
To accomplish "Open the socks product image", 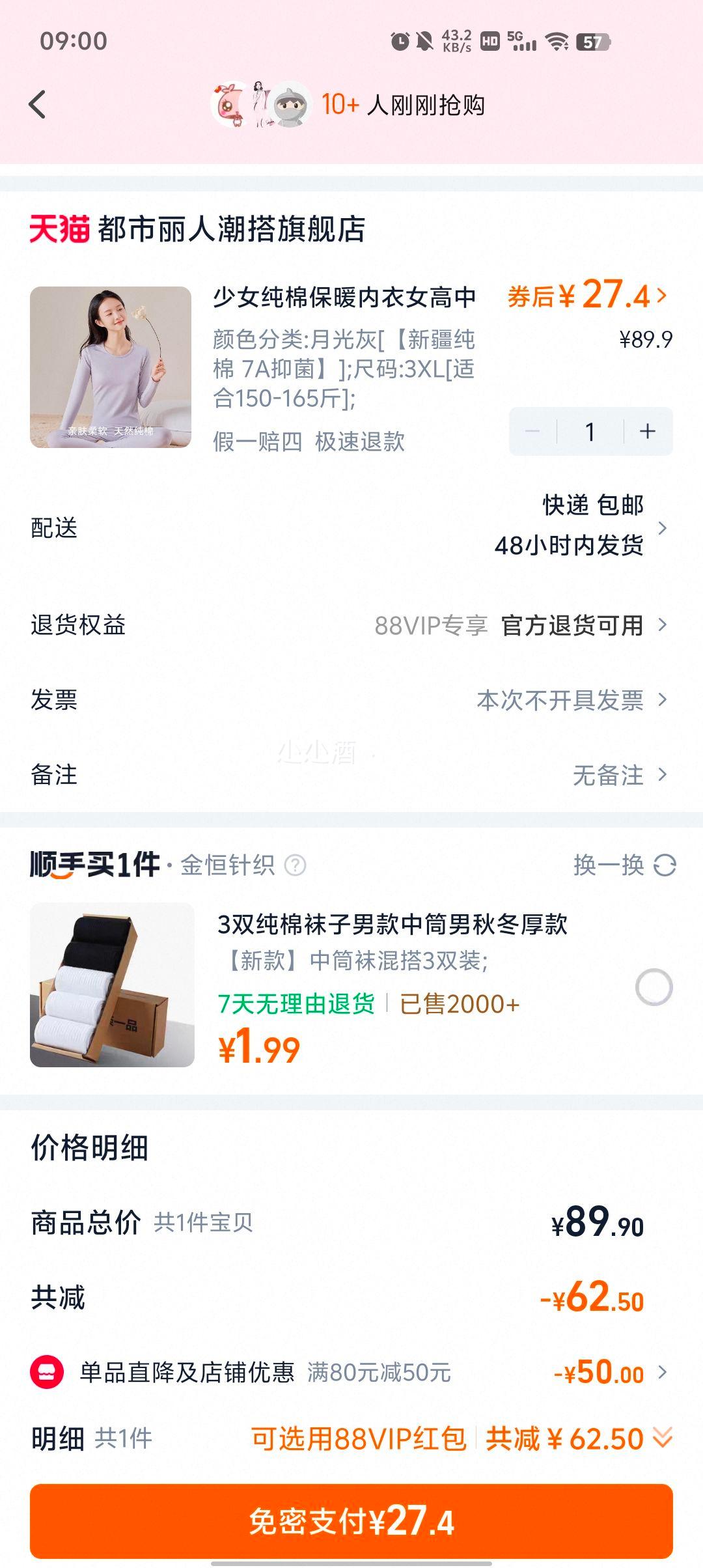I will pos(112,985).
